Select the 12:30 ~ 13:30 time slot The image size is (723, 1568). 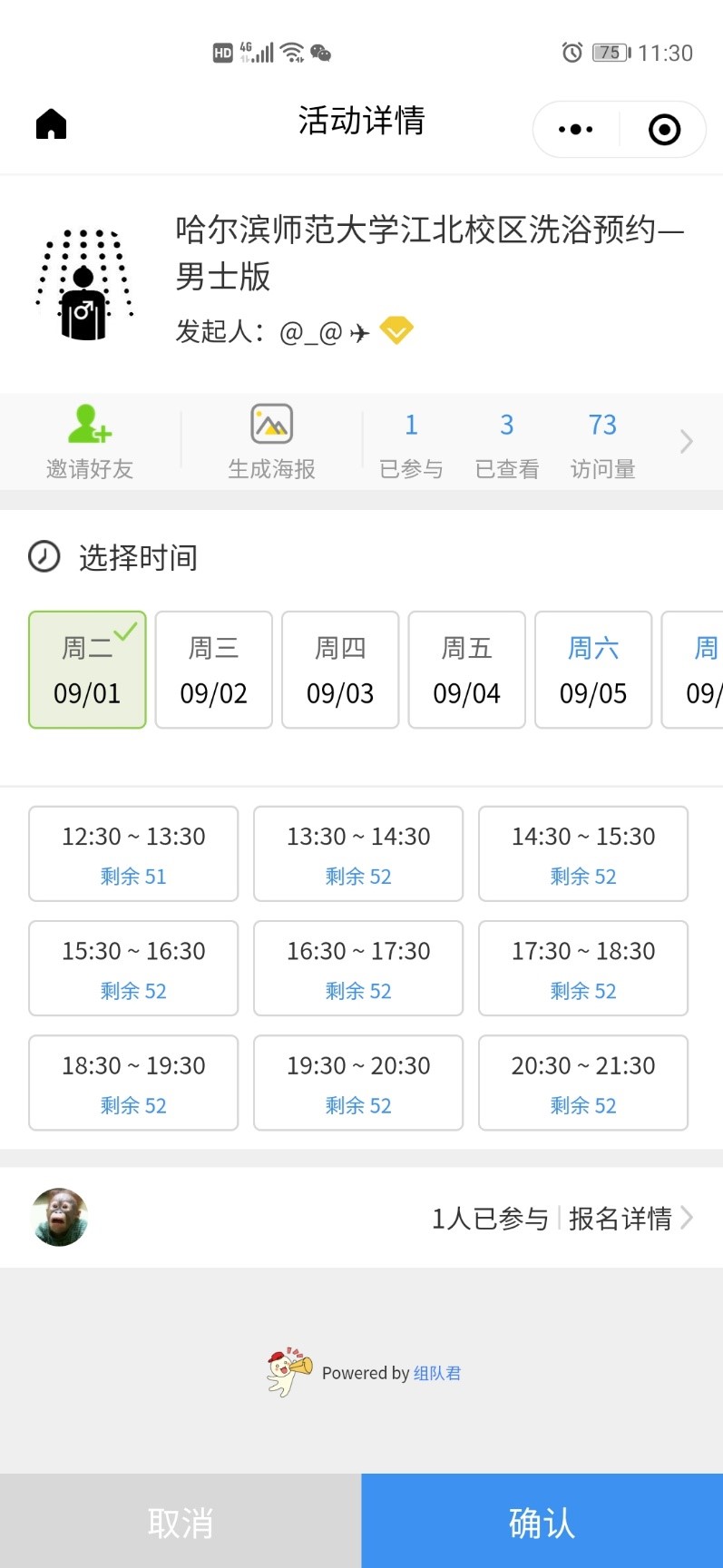click(133, 854)
